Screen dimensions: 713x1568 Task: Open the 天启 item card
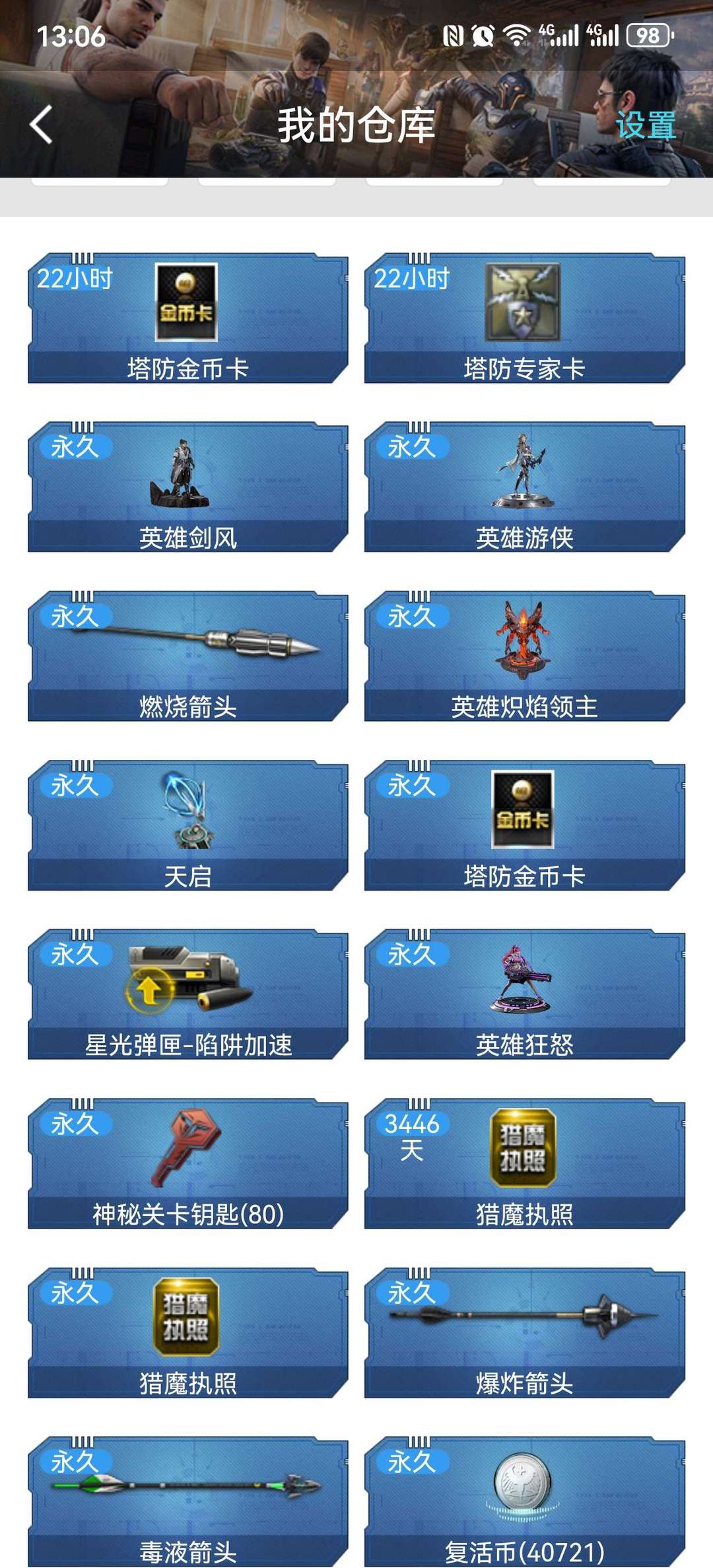click(187, 825)
